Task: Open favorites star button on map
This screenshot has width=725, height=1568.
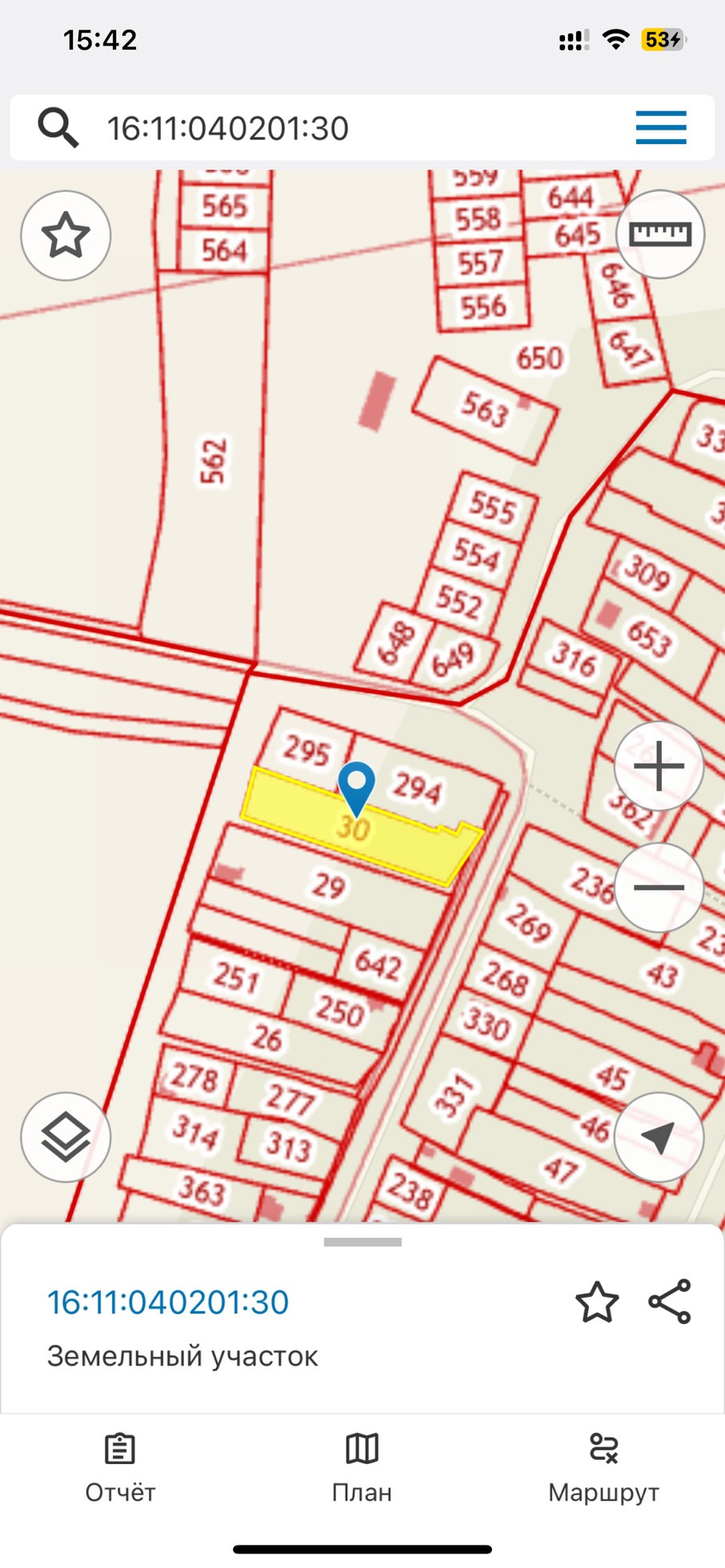Action: pyautogui.click(x=66, y=236)
